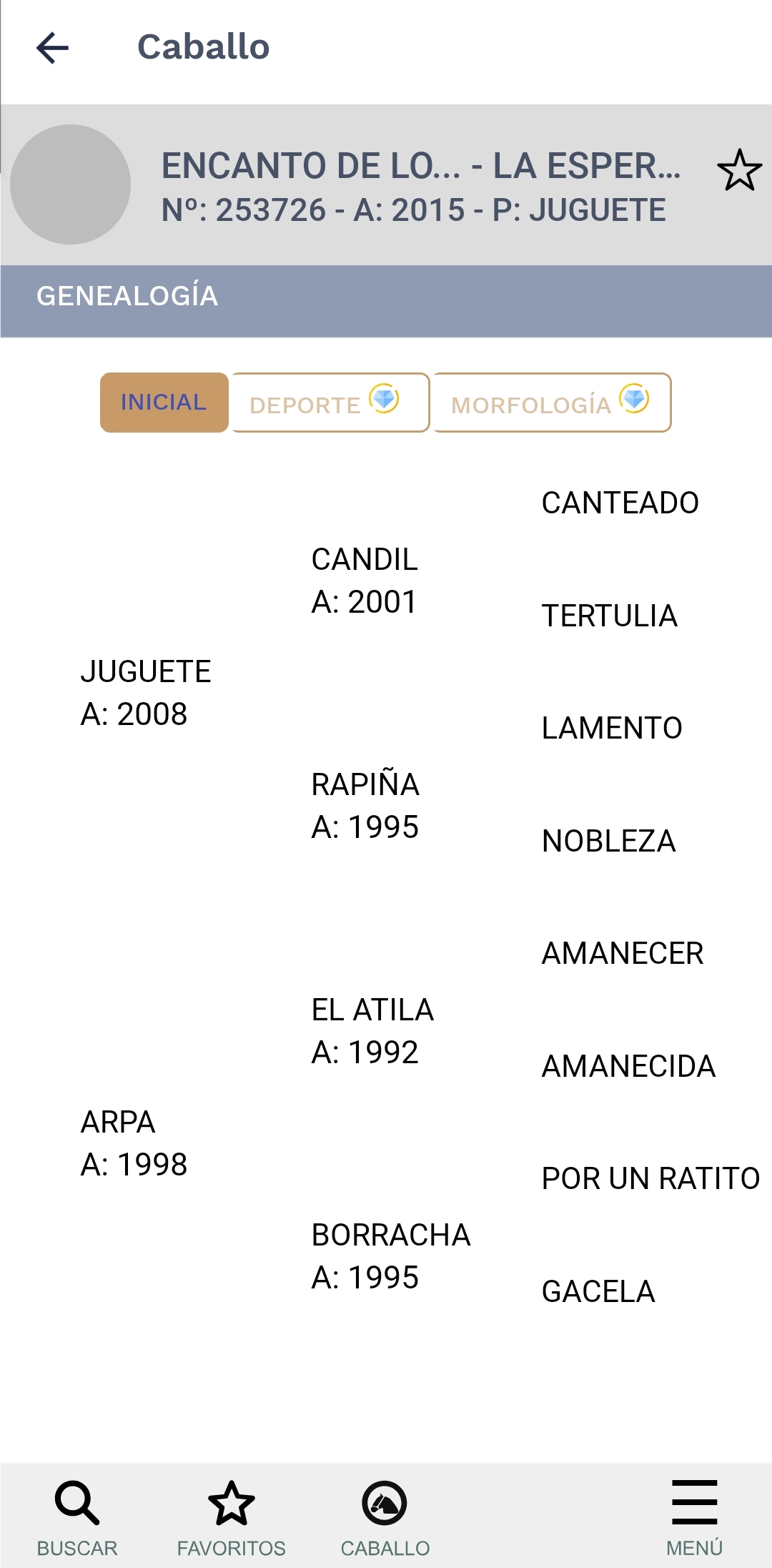This screenshot has width=772, height=1568.
Task: Mark this horse as favorite with the star
Action: click(x=739, y=170)
